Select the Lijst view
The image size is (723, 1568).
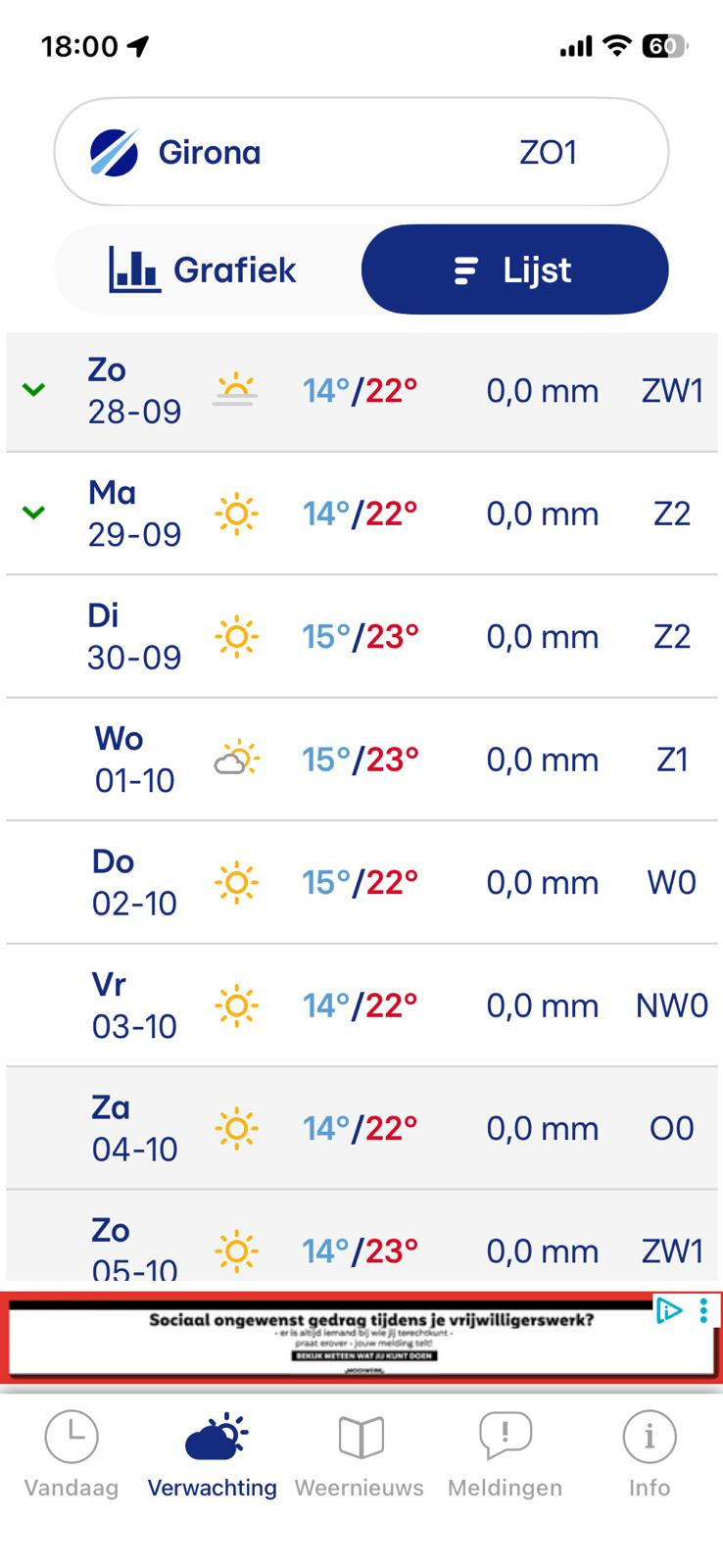tap(514, 269)
